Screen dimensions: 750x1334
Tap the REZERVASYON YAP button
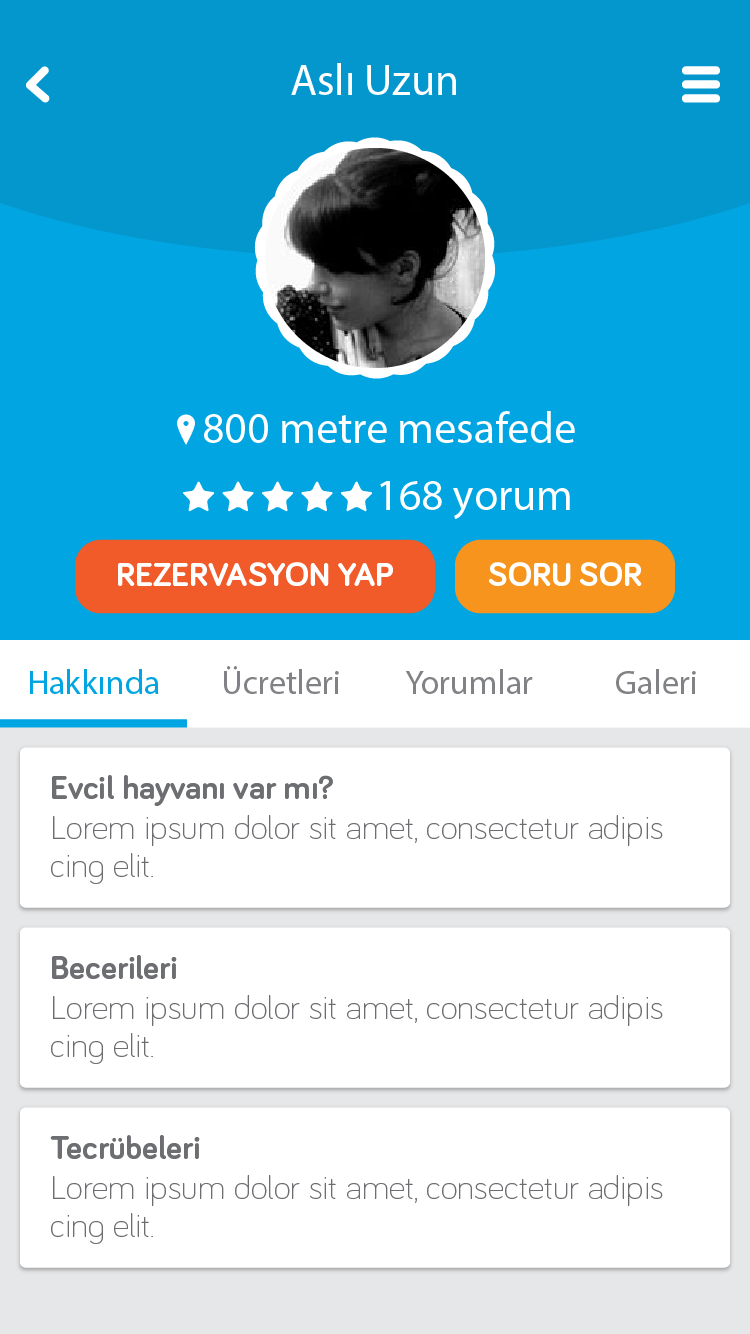pos(255,576)
